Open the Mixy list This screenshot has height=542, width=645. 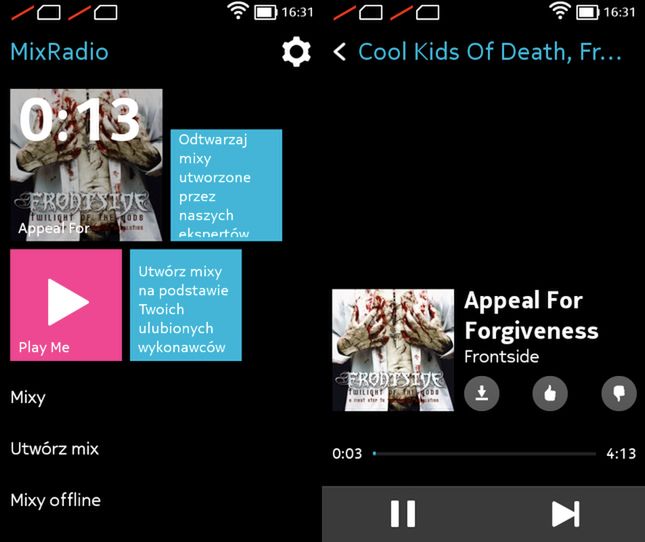(28, 397)
